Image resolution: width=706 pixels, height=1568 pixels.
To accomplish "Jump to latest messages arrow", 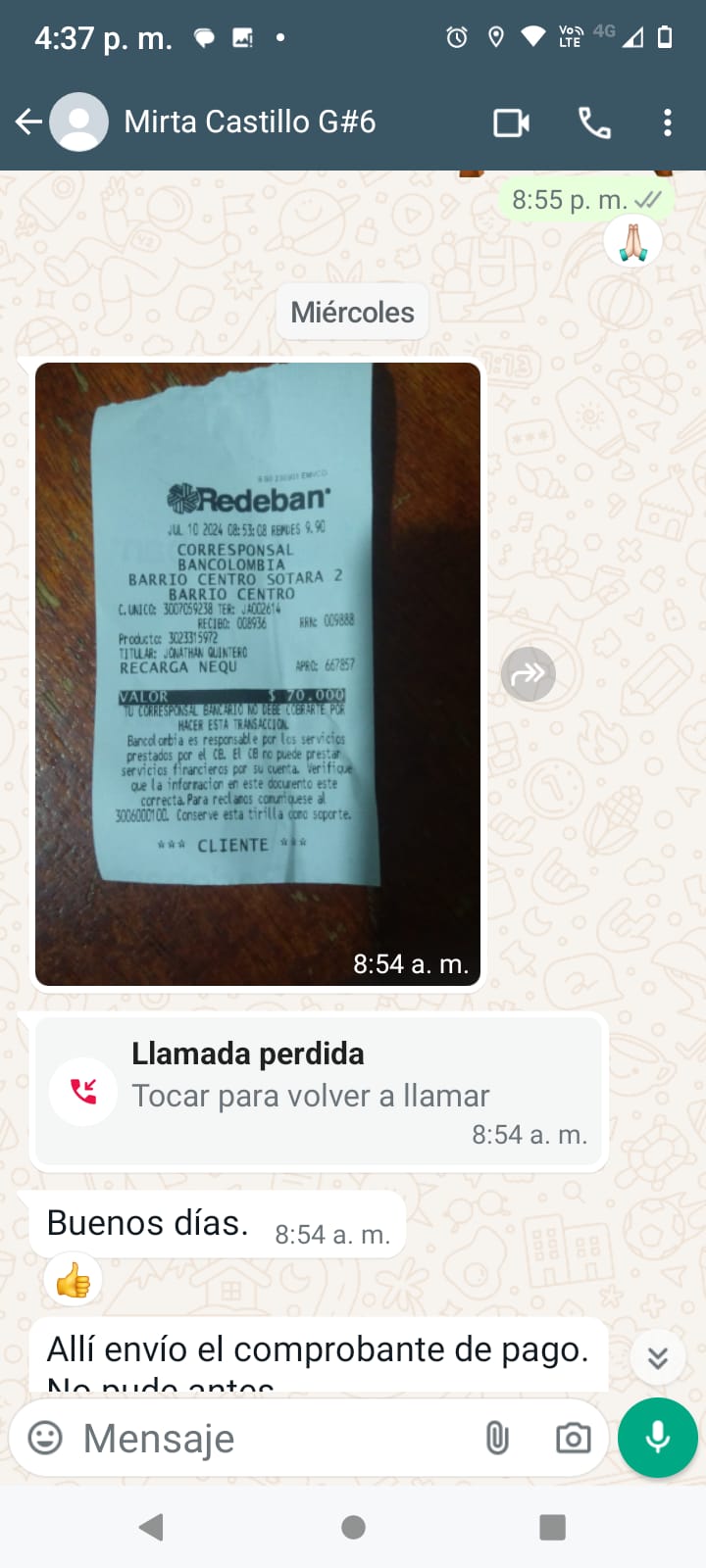I will pyautogui.click(x=658, y=1357).
